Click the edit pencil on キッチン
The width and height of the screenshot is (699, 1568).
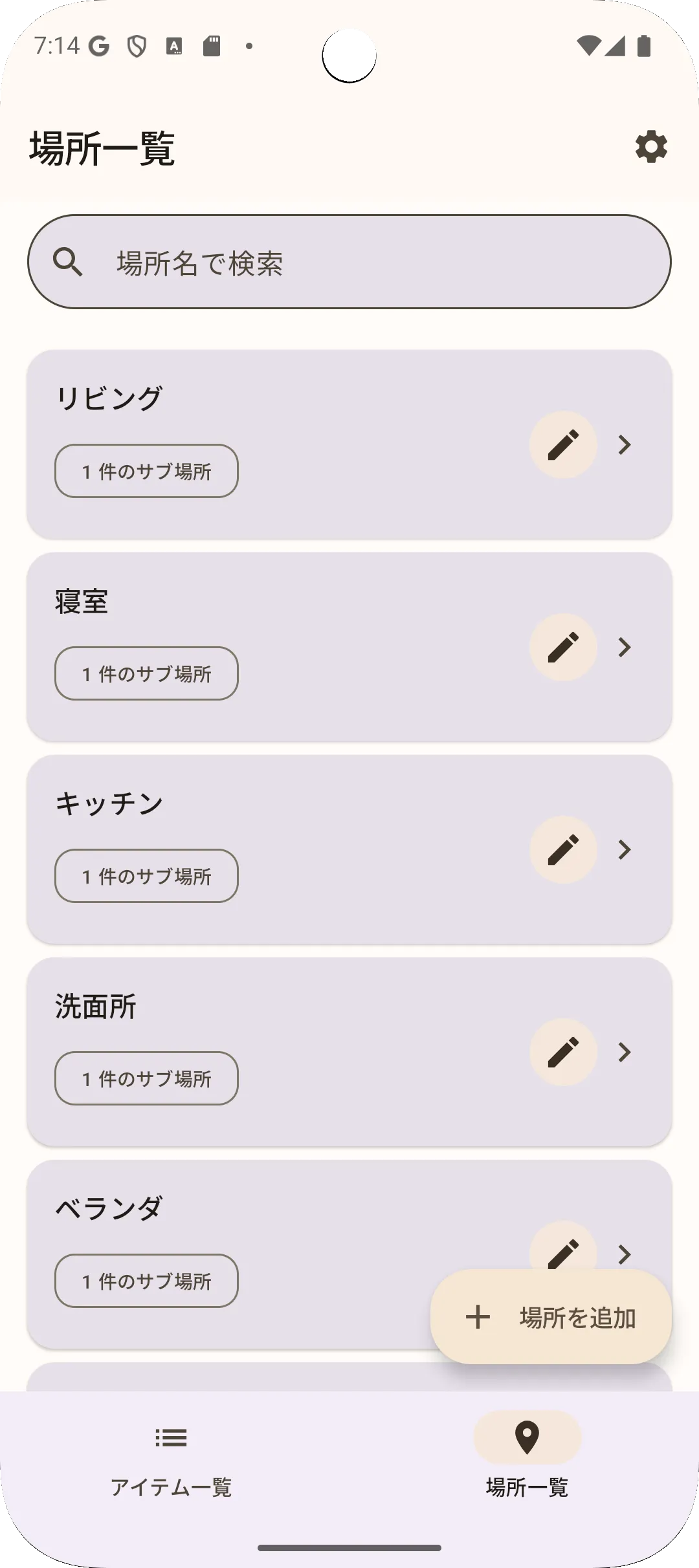coord(564,849)
